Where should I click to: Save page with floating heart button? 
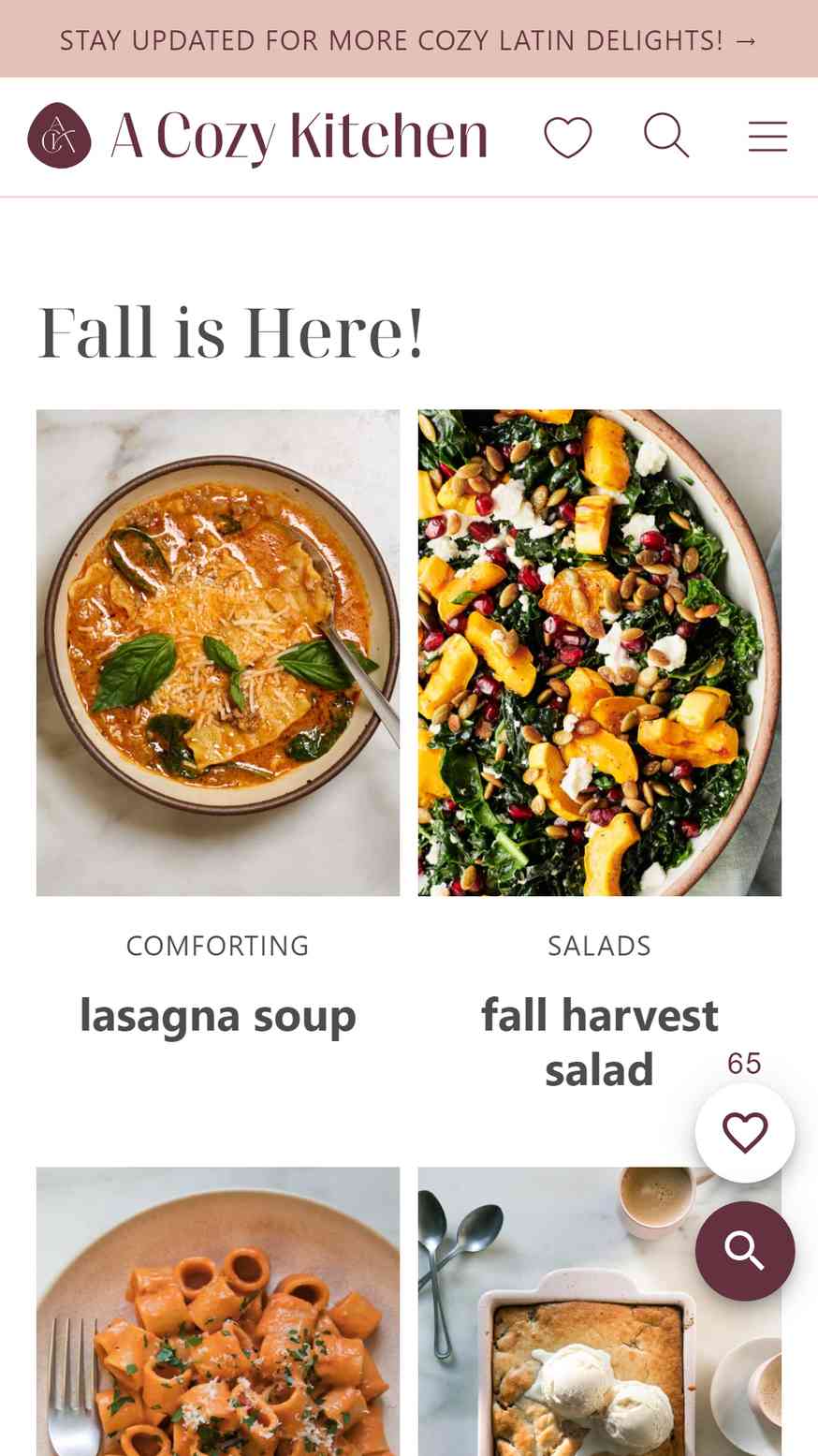[x=745, y=1133]
